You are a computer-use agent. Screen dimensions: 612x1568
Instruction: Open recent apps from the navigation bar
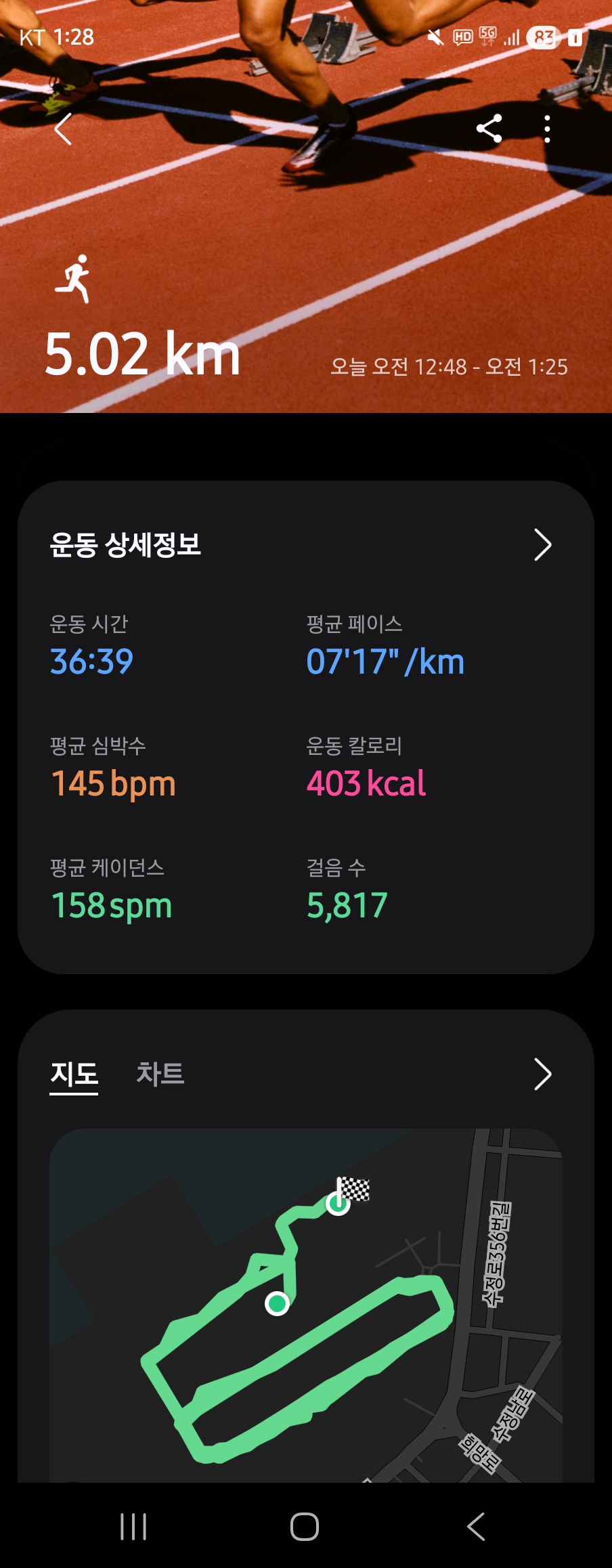(x=133, y=1527)
